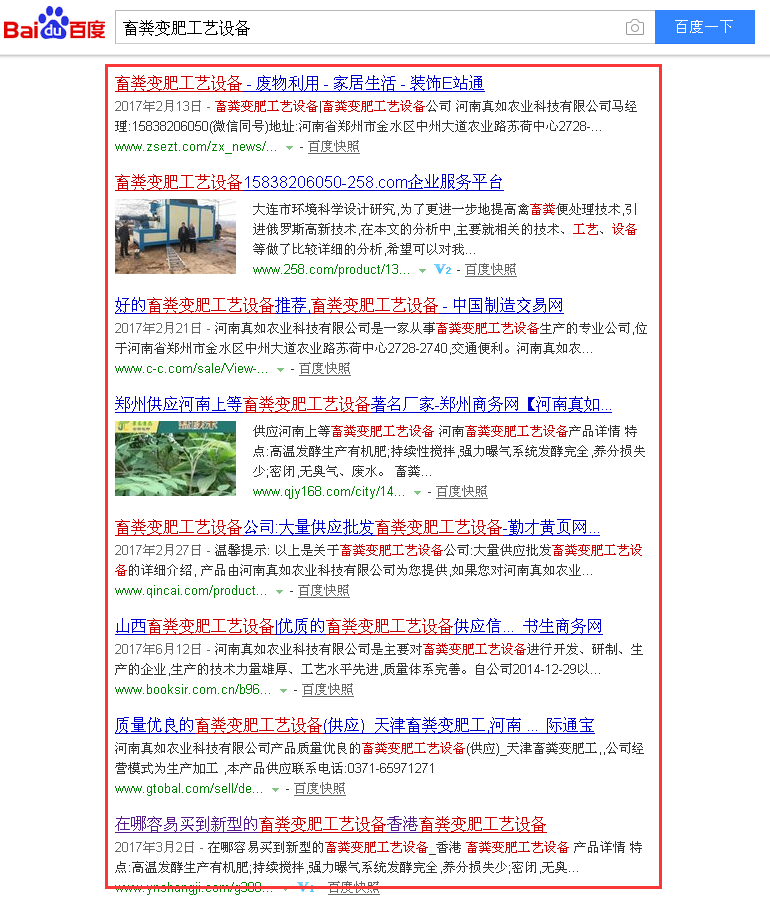Tap the search box with 畜粪变肥工艺设备
The width and height of the screenshot is (770, 912).
coord(370,28)
